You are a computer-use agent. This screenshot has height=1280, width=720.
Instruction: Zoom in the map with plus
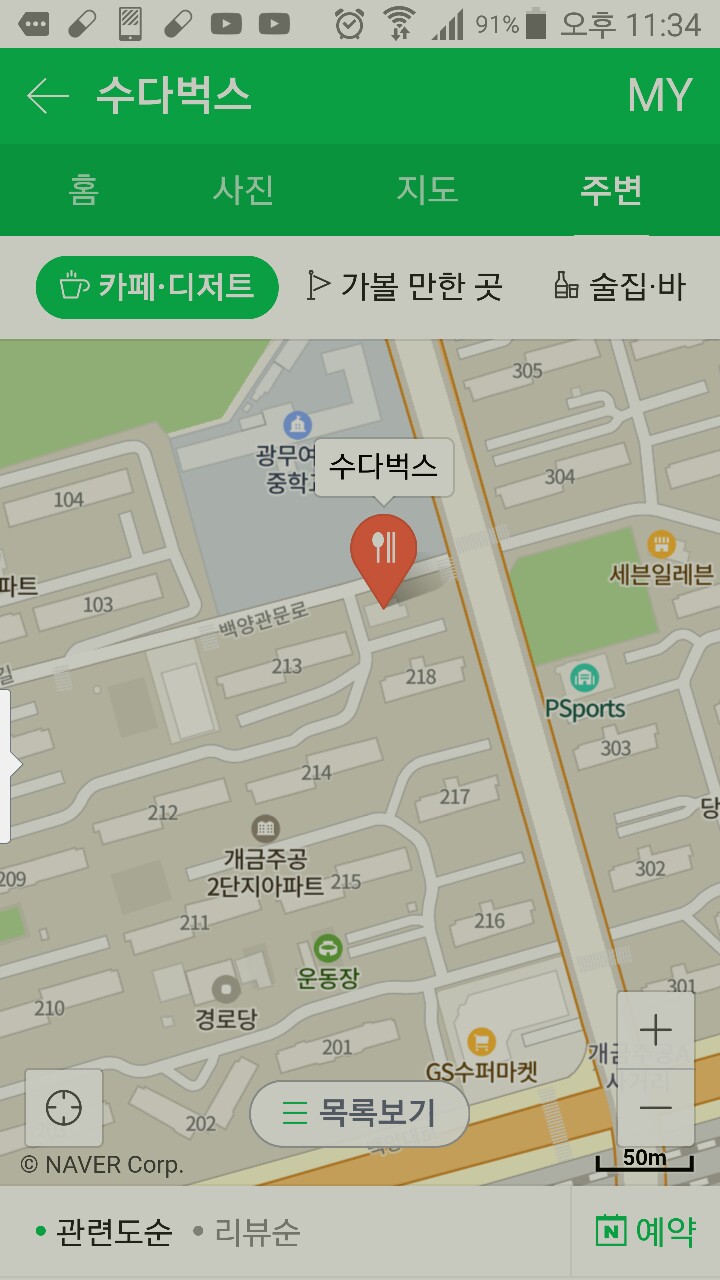[x=656, y=1030]
